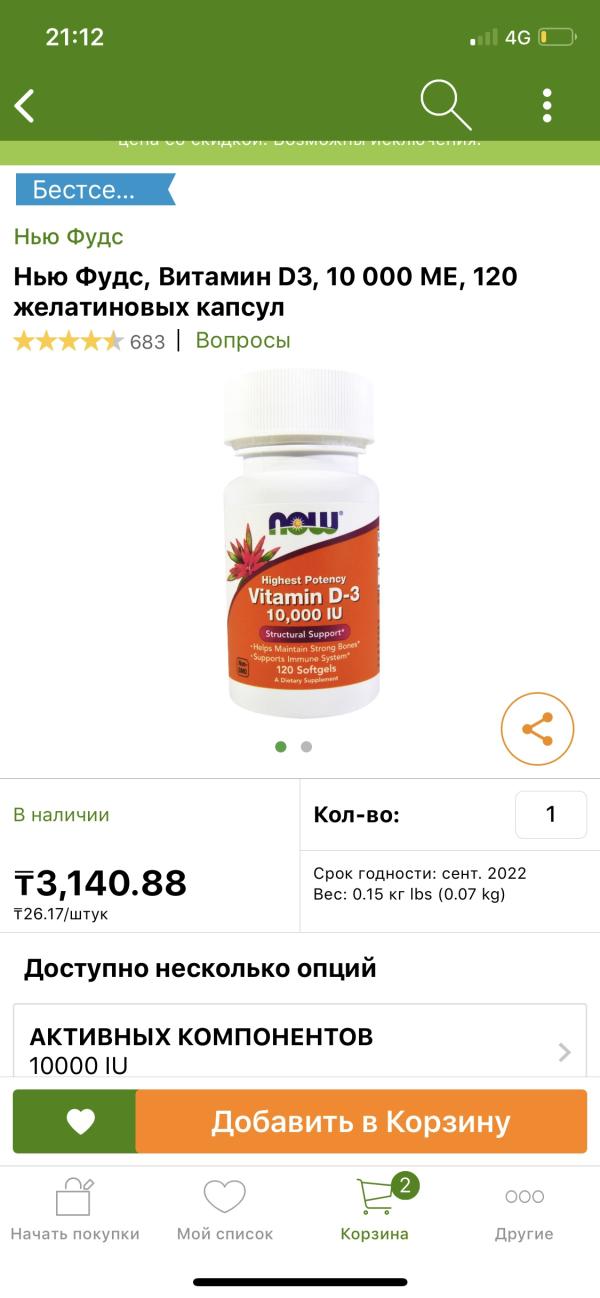
Task: Open the three-dot overflow menu
Action: click(547, 105)
